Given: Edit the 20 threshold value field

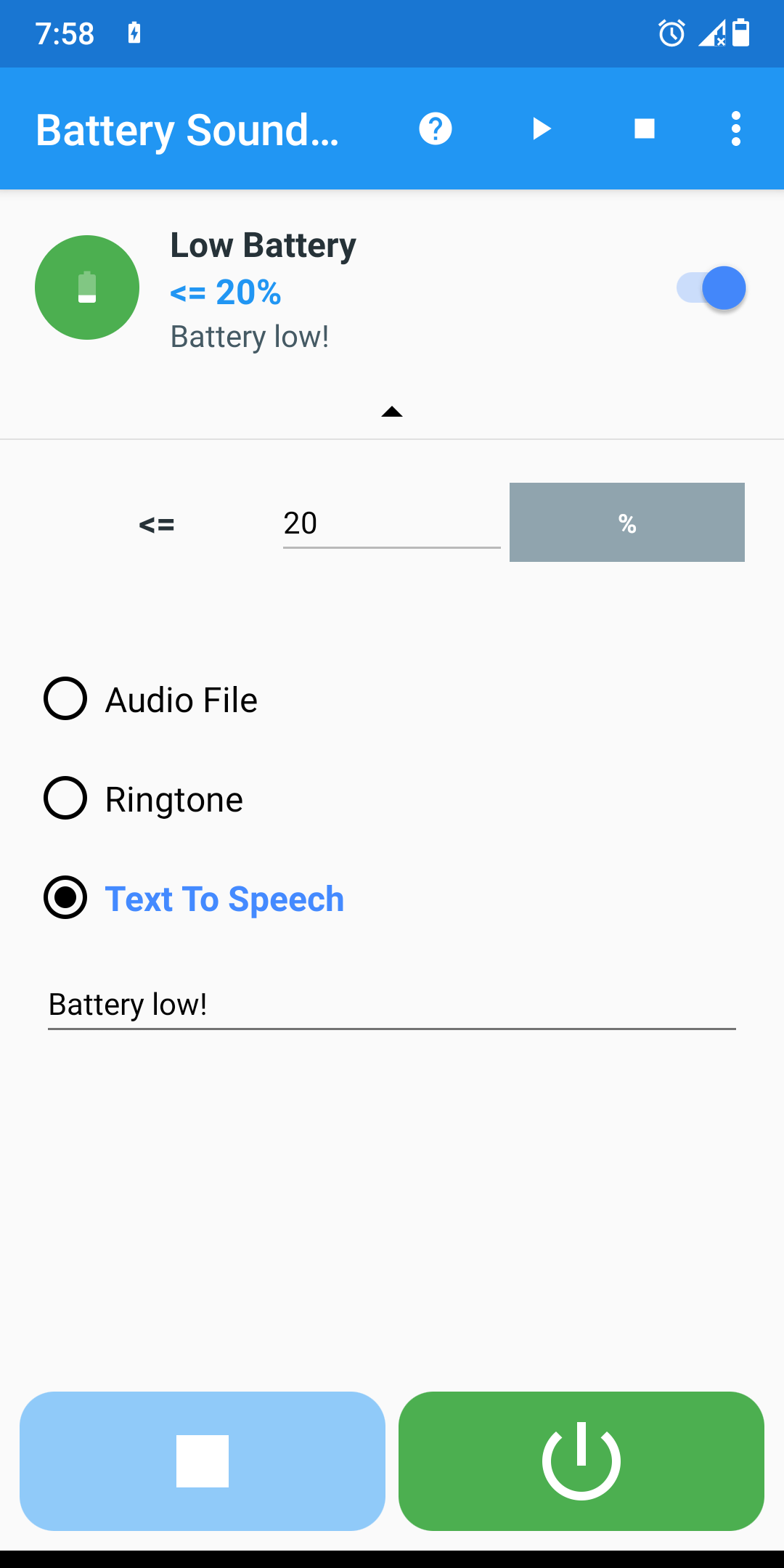Looking at the screenshot, I should point(392,523).
